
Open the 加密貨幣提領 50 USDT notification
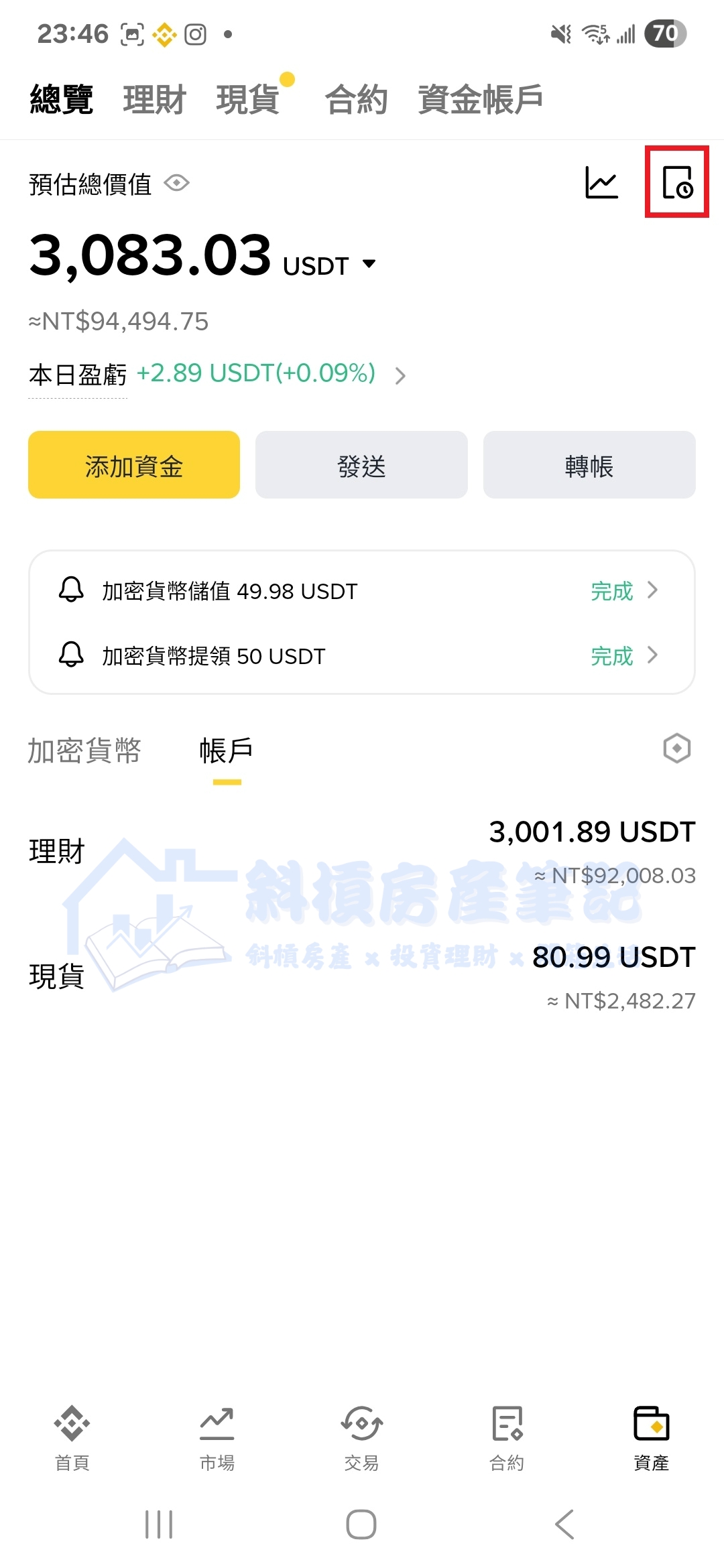(x=361, y=655)
